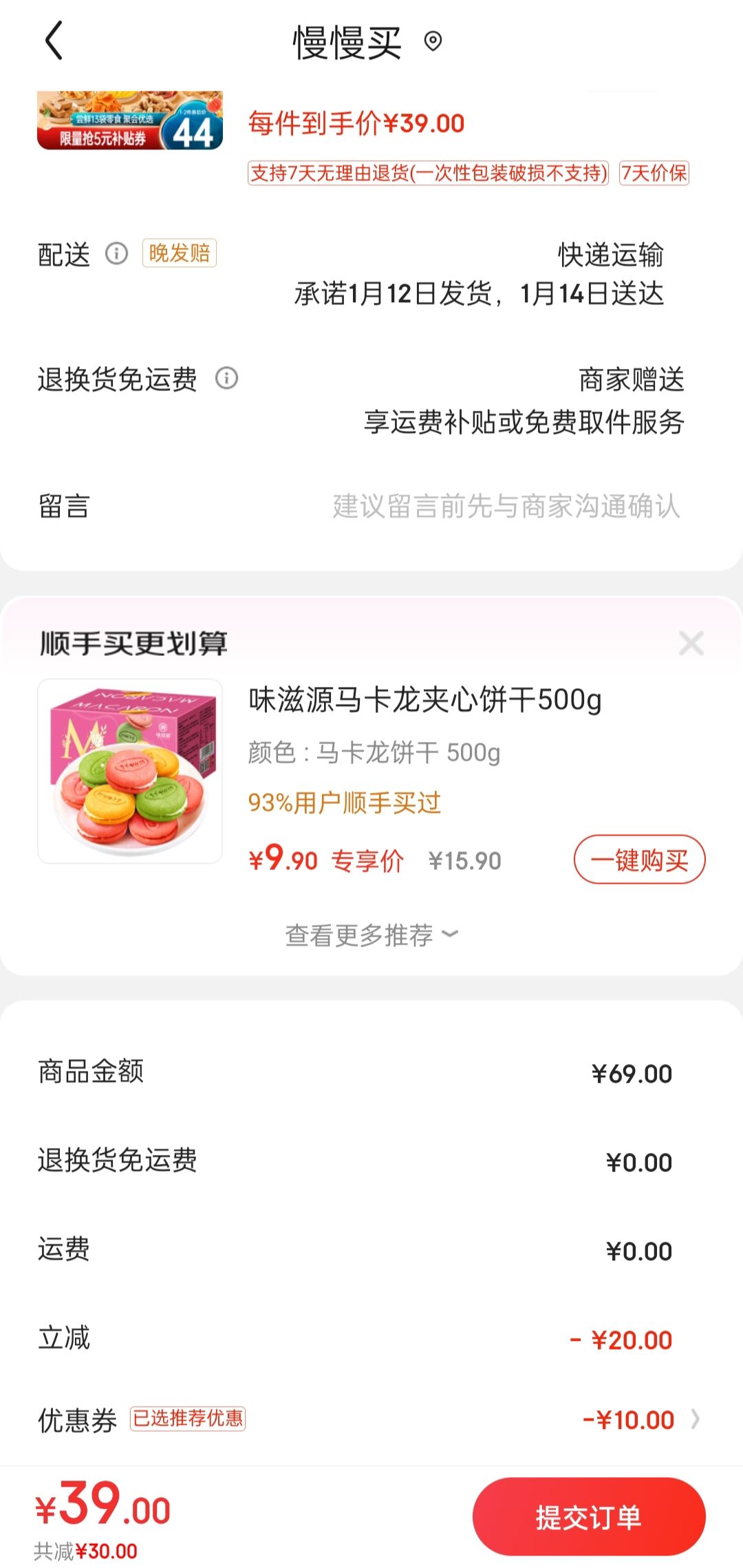Open the location pin beside 慢慢买

coord(433,42)
